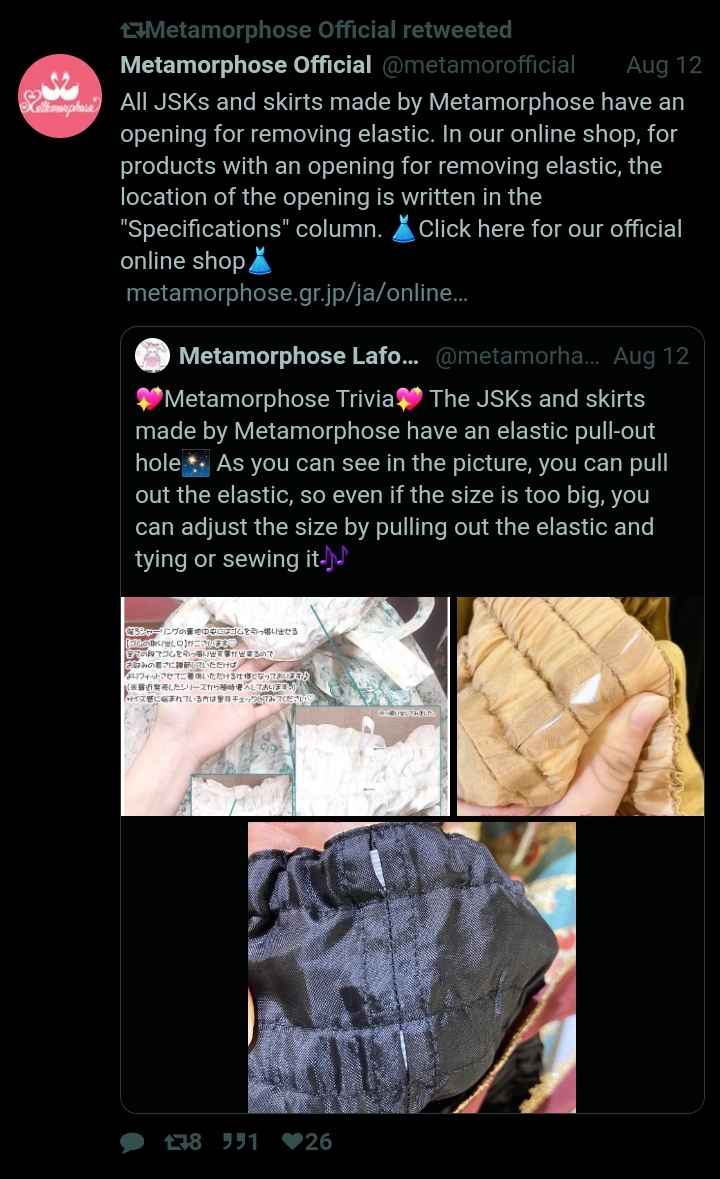The image size is (720, 1179).
Task: View the beige shirred fabric photo
Action: tap(580, 706)
